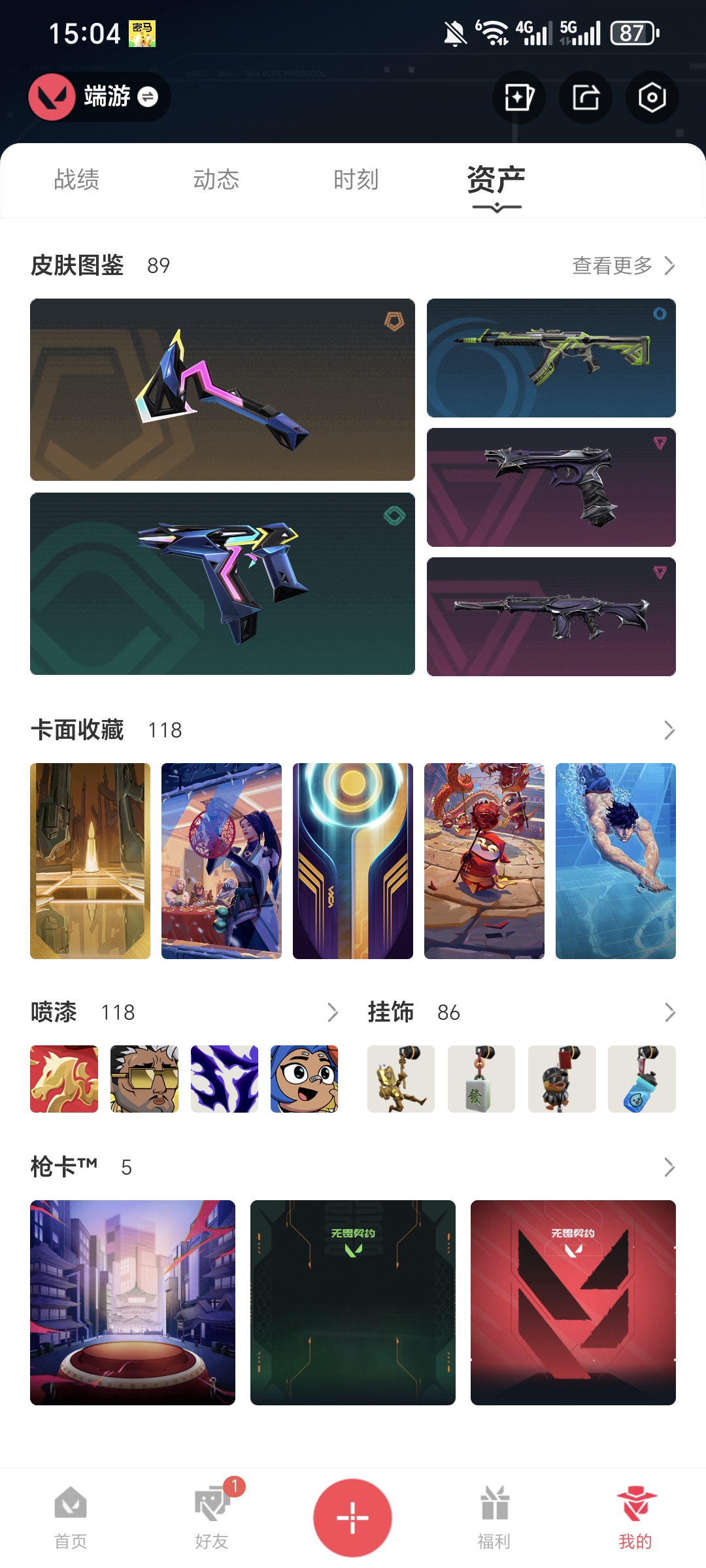The image size is (706, 1568).
Task: Select the green rifle skin thumbnail
Action: (x=551, y=357)
